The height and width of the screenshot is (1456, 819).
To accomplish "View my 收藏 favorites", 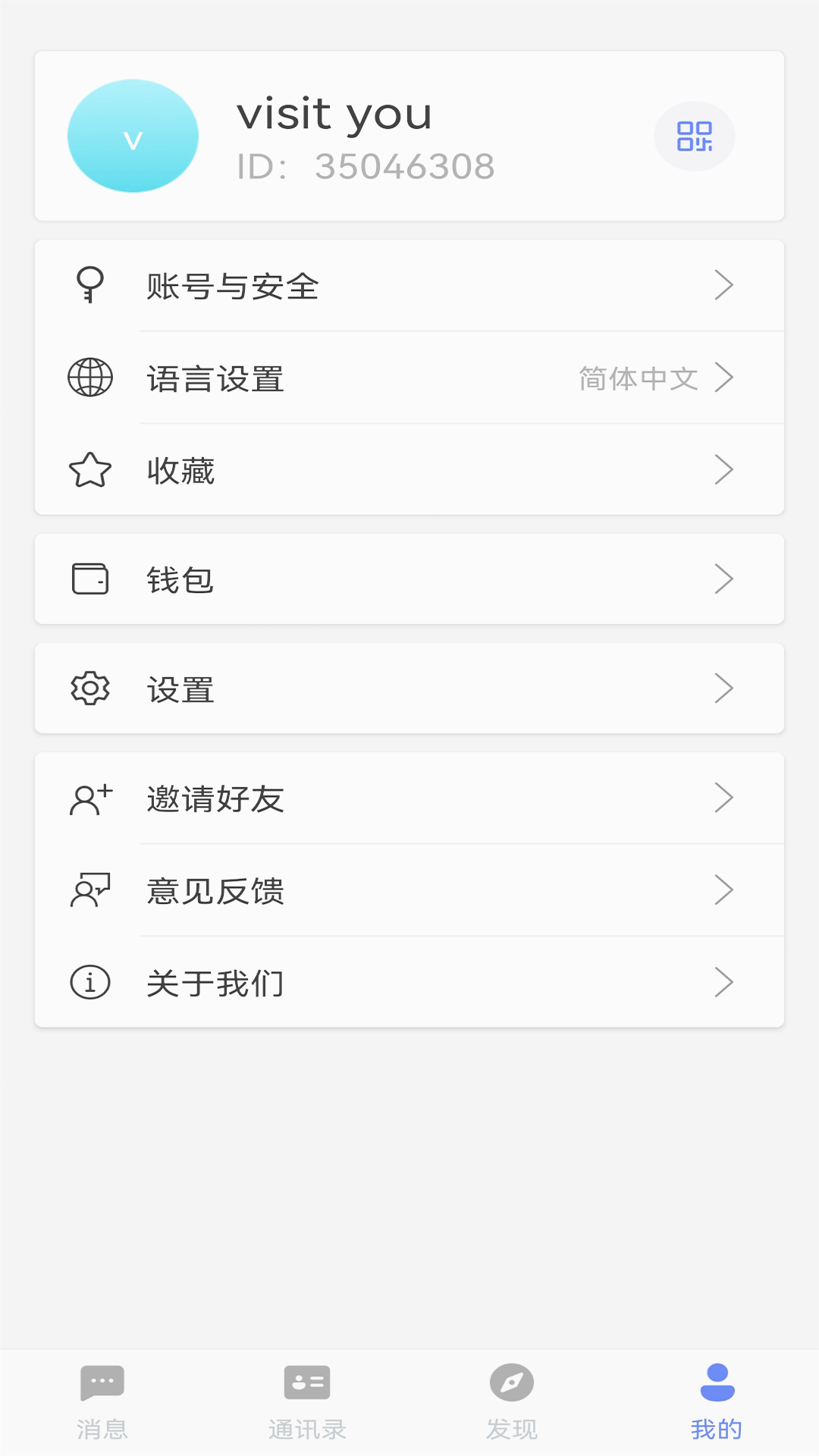I will coord(409,470).
